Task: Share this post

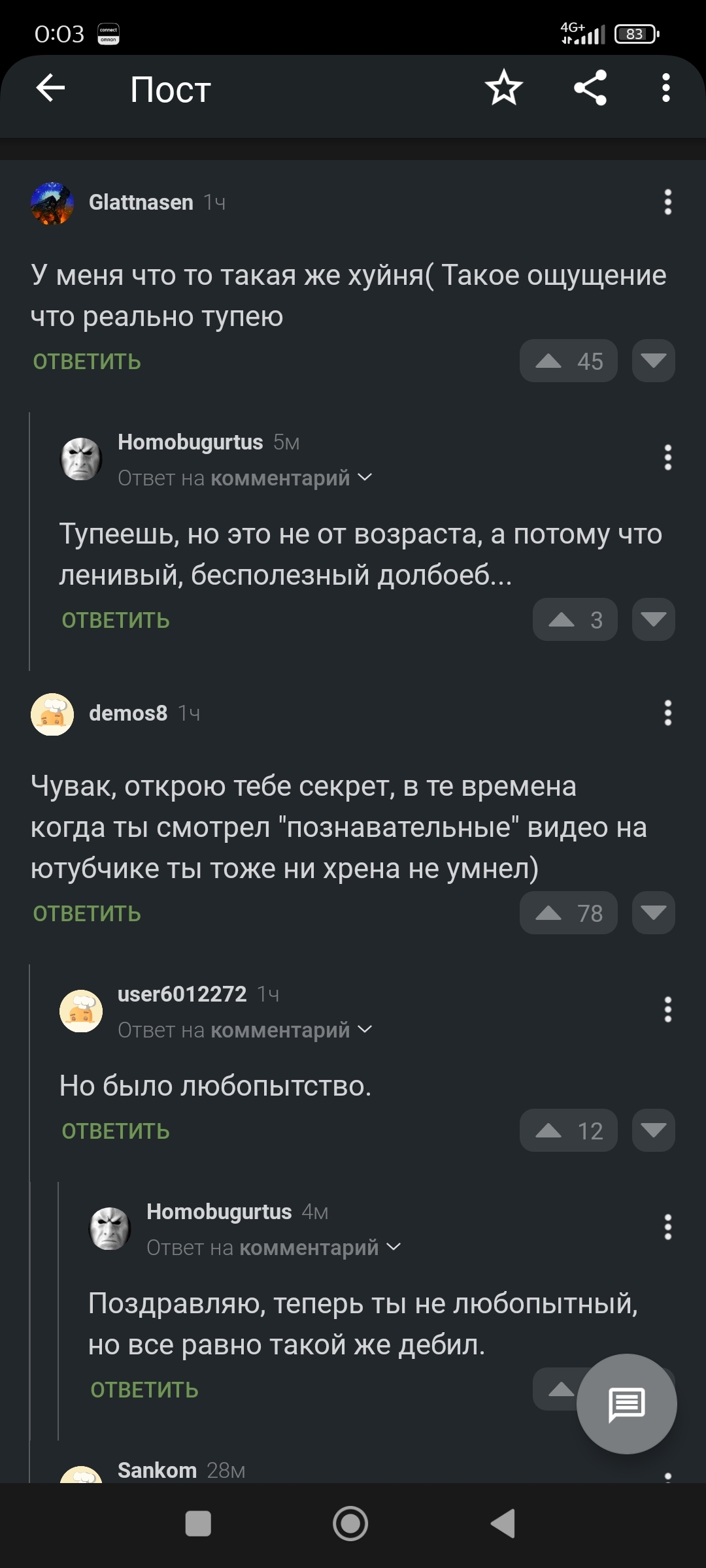Action: [x=590, y=88]
